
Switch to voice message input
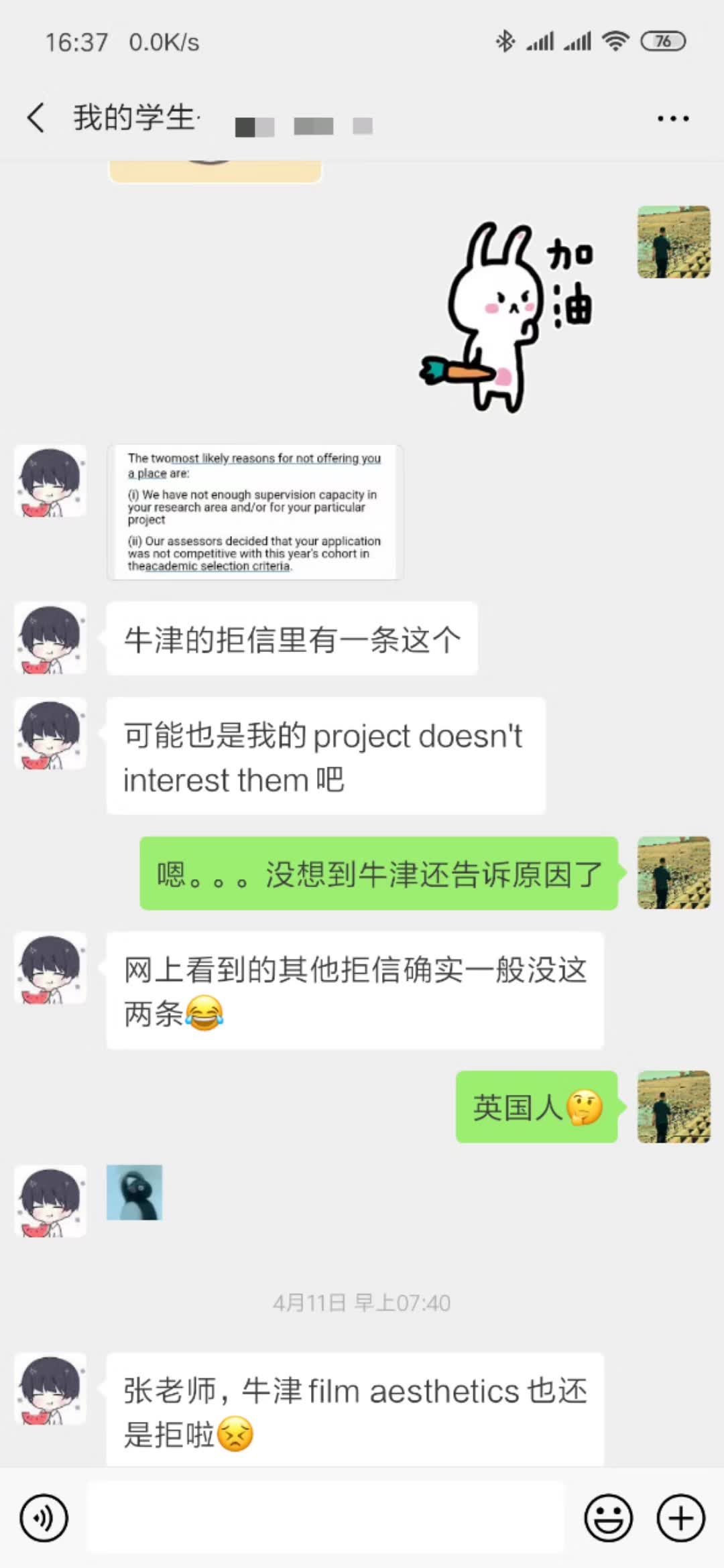(x=44, y=1518)
